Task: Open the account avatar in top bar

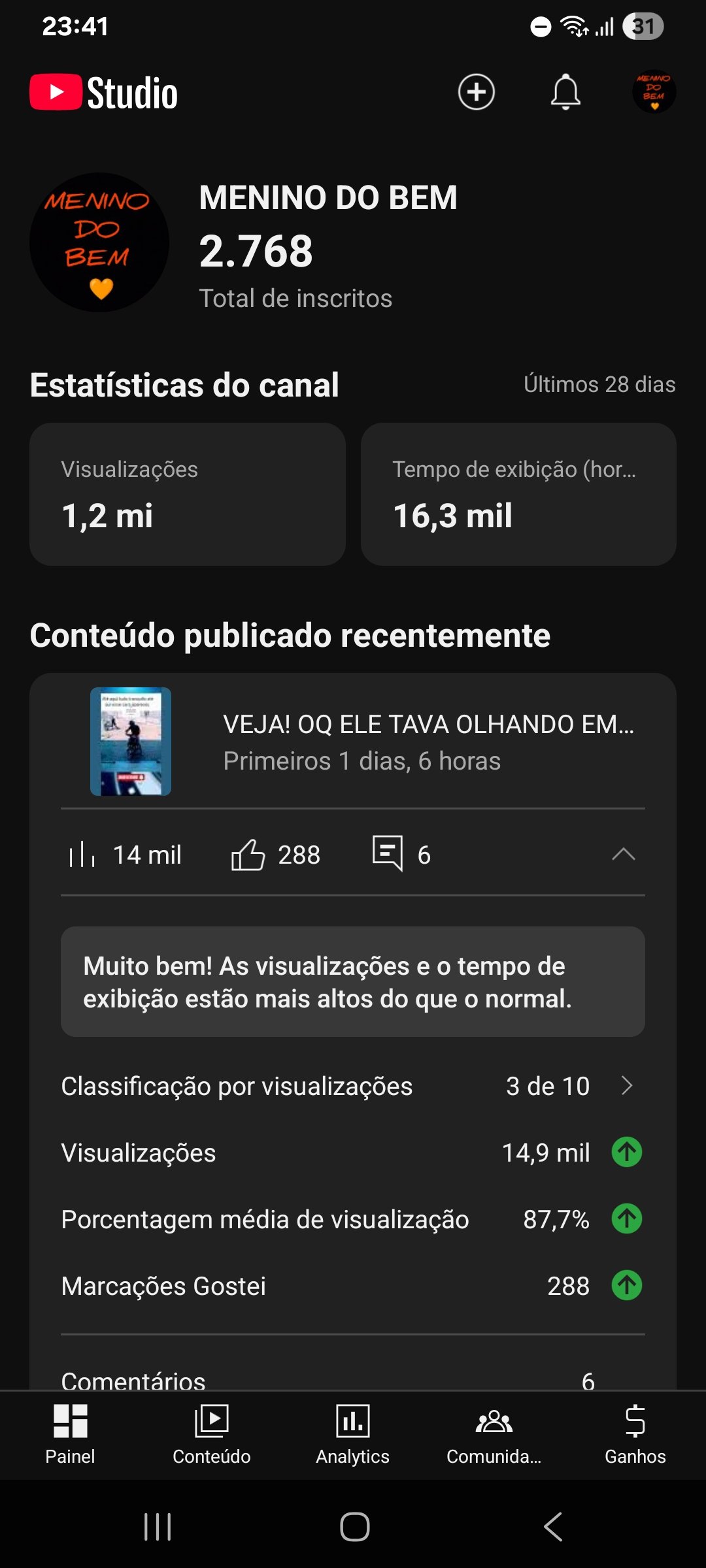Action: 654,92
